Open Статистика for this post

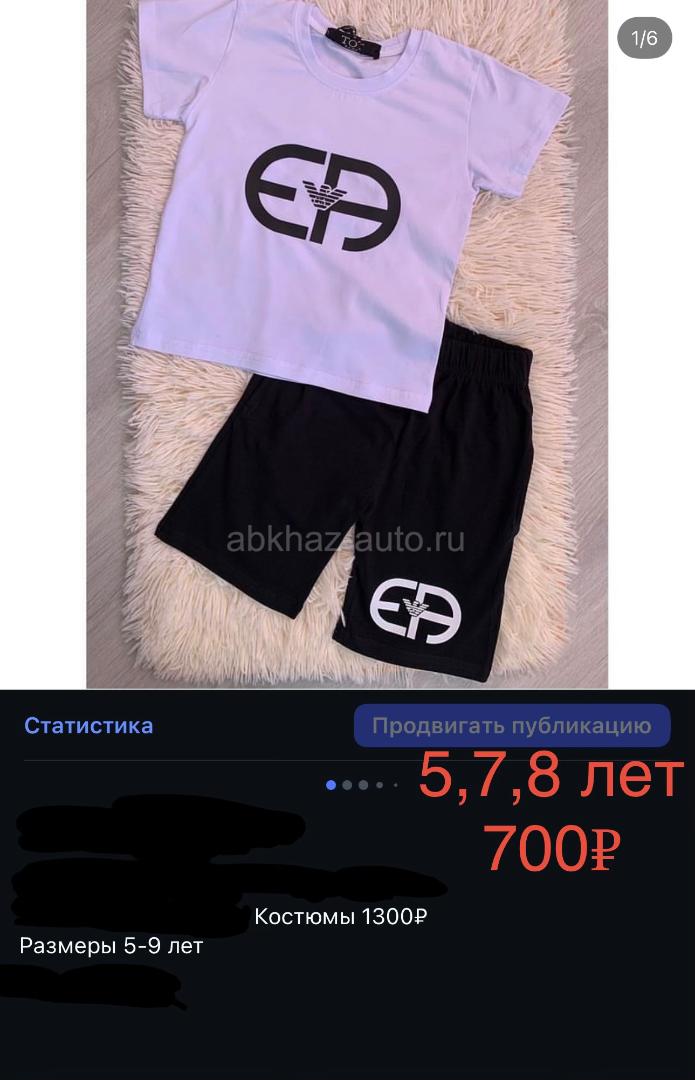tap(88, 725)
